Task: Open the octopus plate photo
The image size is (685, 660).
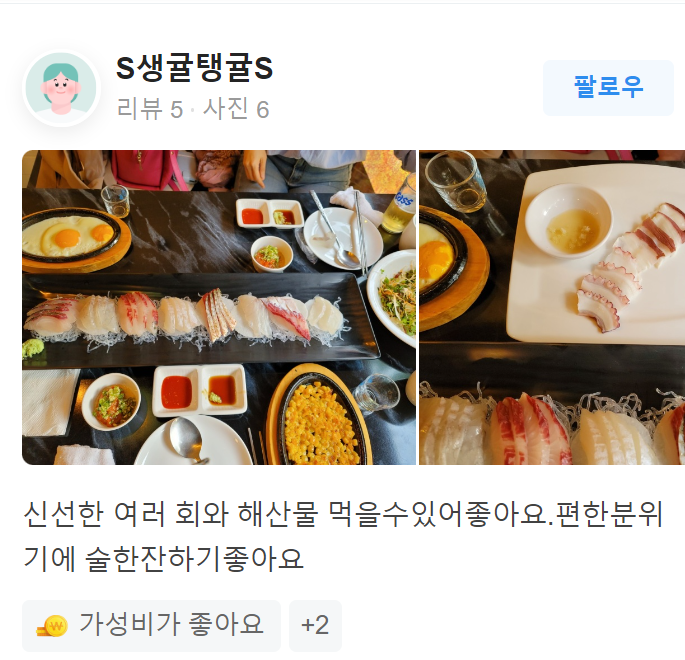Action: [552, 307]
